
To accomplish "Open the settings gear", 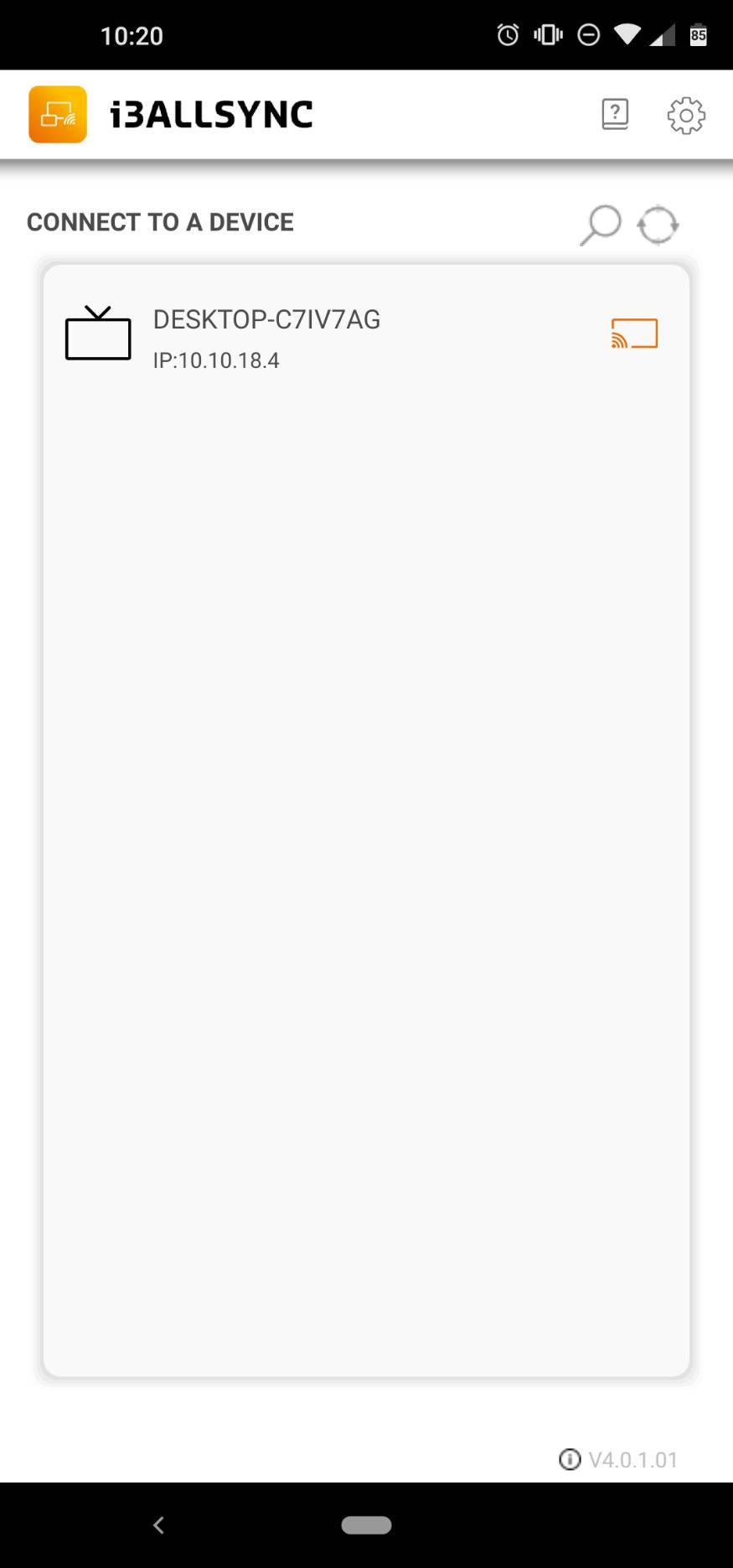I will tap(686, 115).
